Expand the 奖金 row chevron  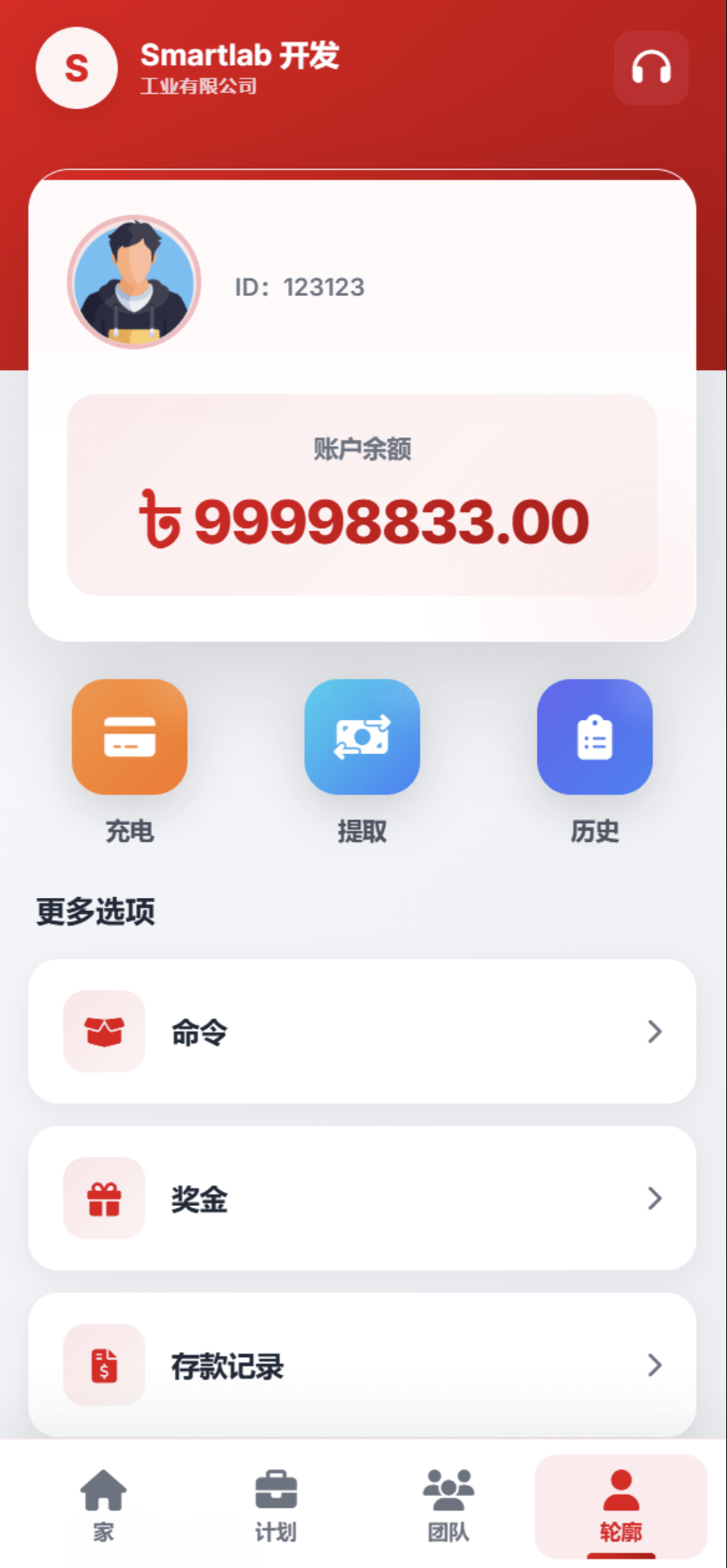pos(653,1199)
